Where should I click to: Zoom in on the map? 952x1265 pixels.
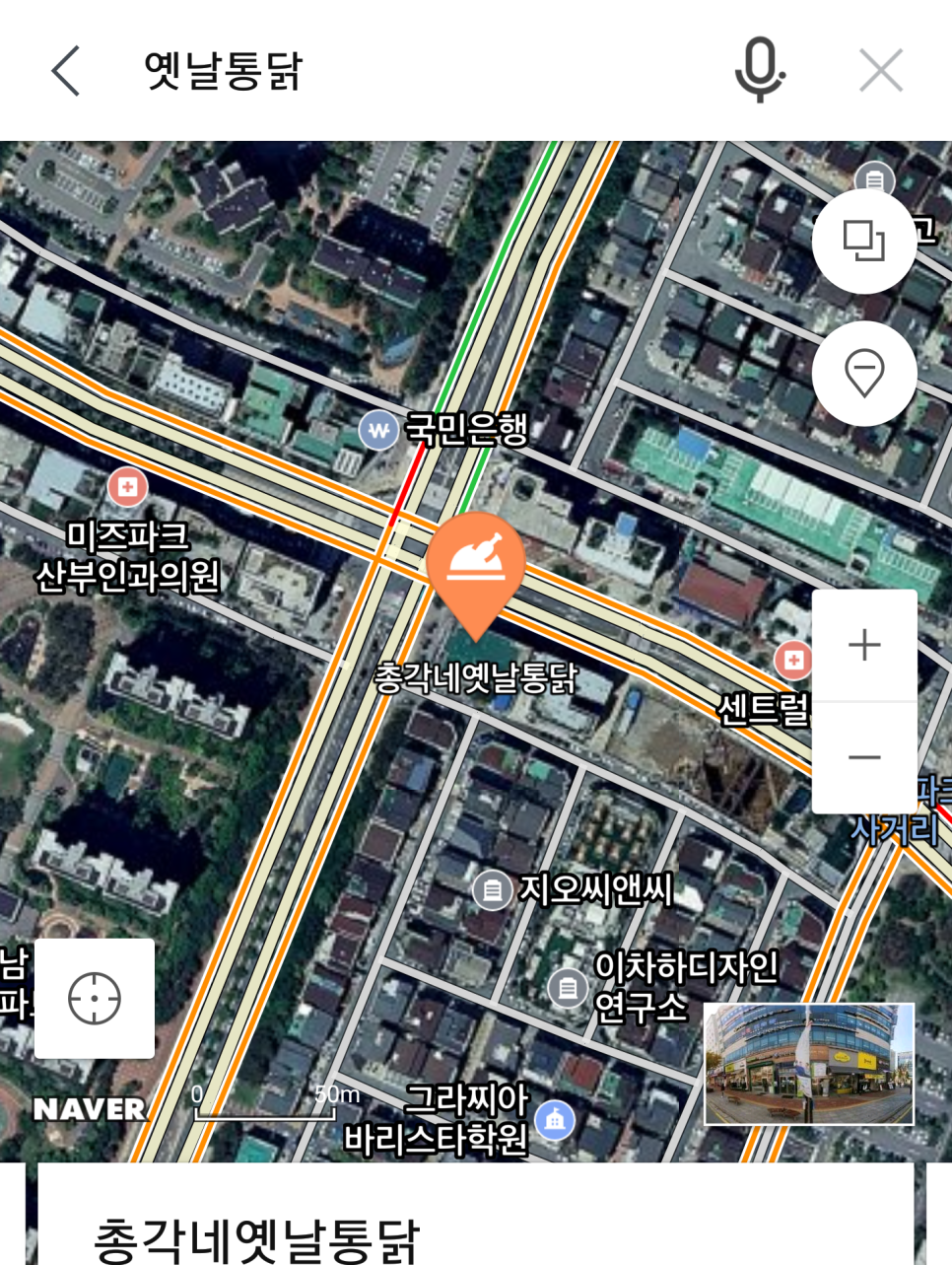tap(864, 646)
